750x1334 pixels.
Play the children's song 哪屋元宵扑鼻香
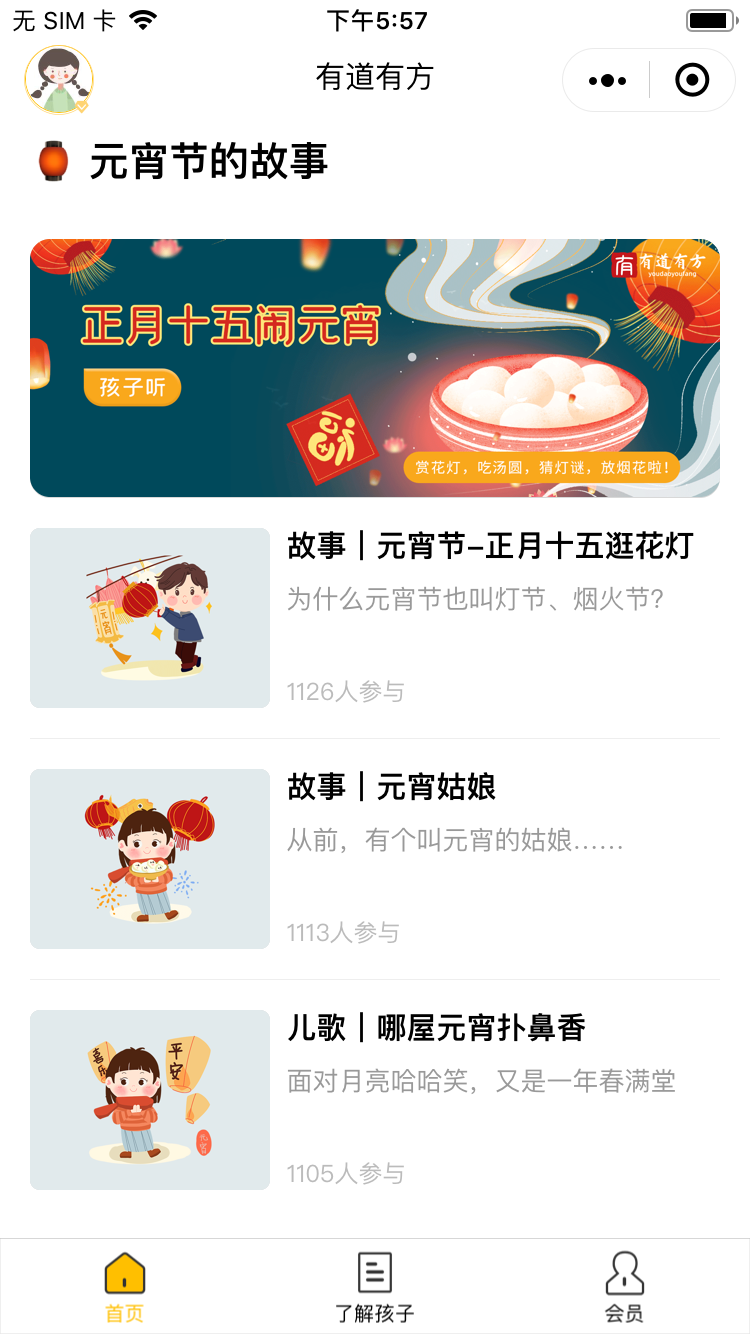point(375,1100)
